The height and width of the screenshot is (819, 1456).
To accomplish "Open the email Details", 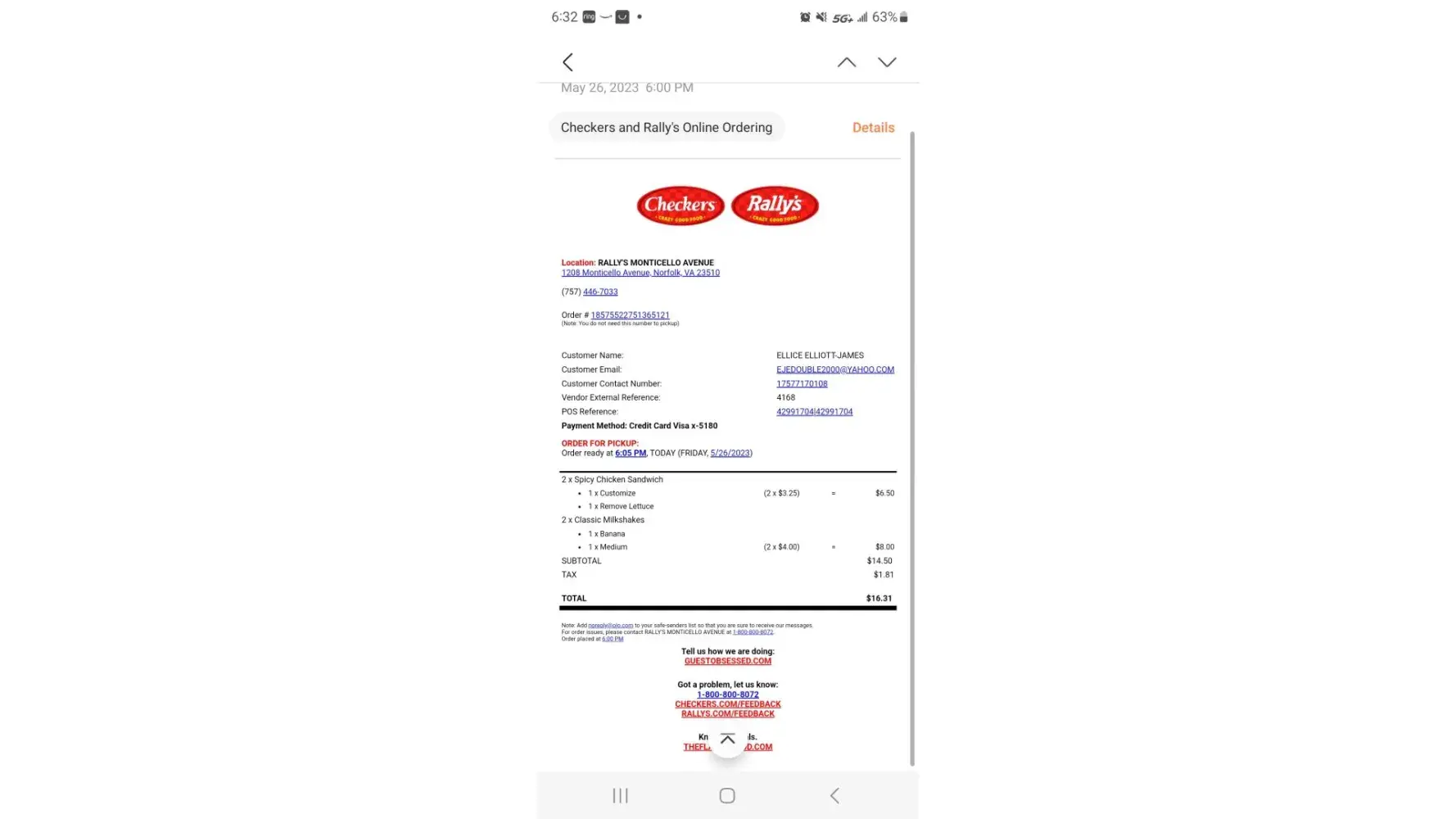I will coord(873,128).
